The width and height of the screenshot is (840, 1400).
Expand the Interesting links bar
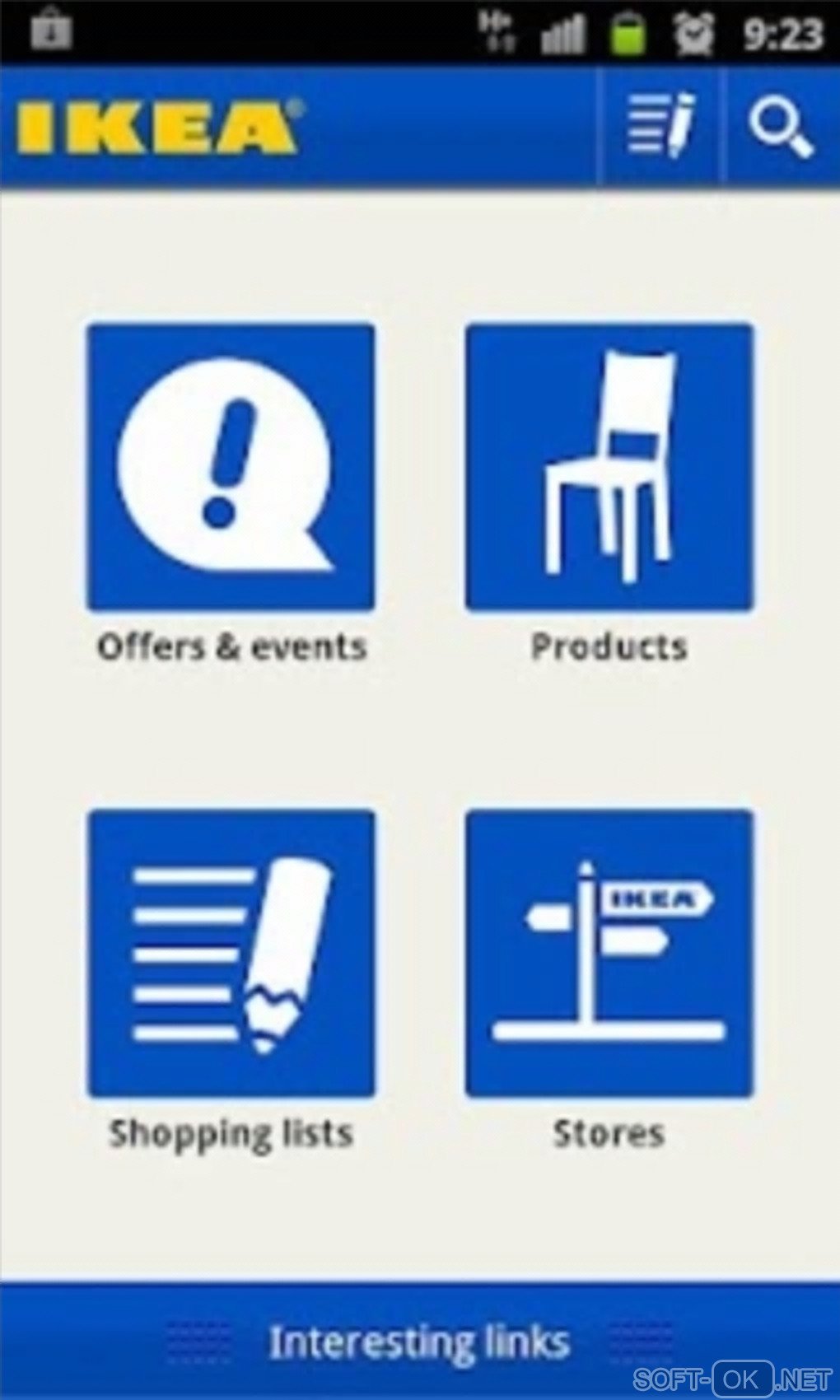420,1342
